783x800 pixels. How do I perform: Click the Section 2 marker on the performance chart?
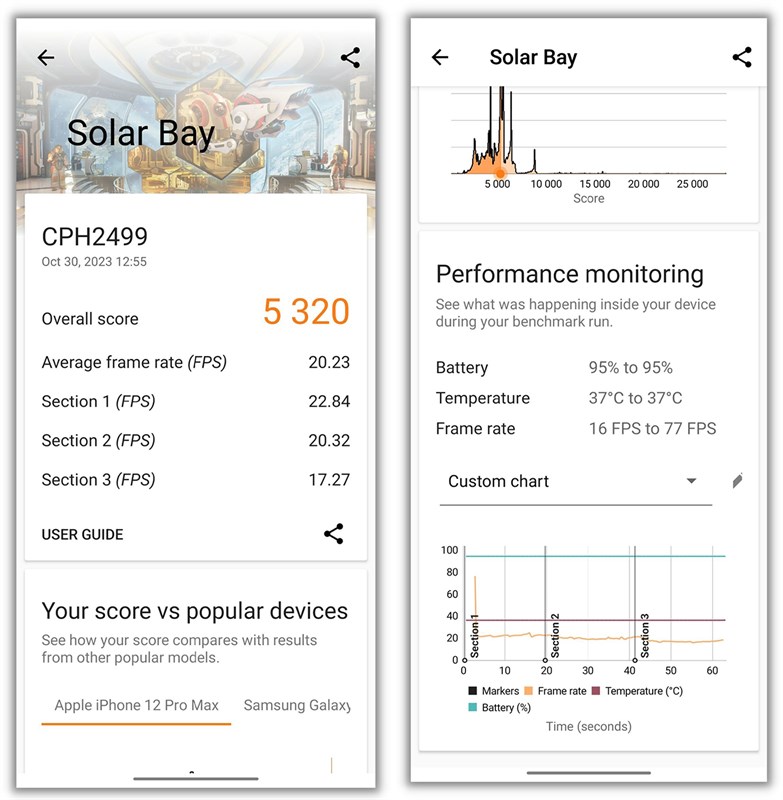pos(552,637)
